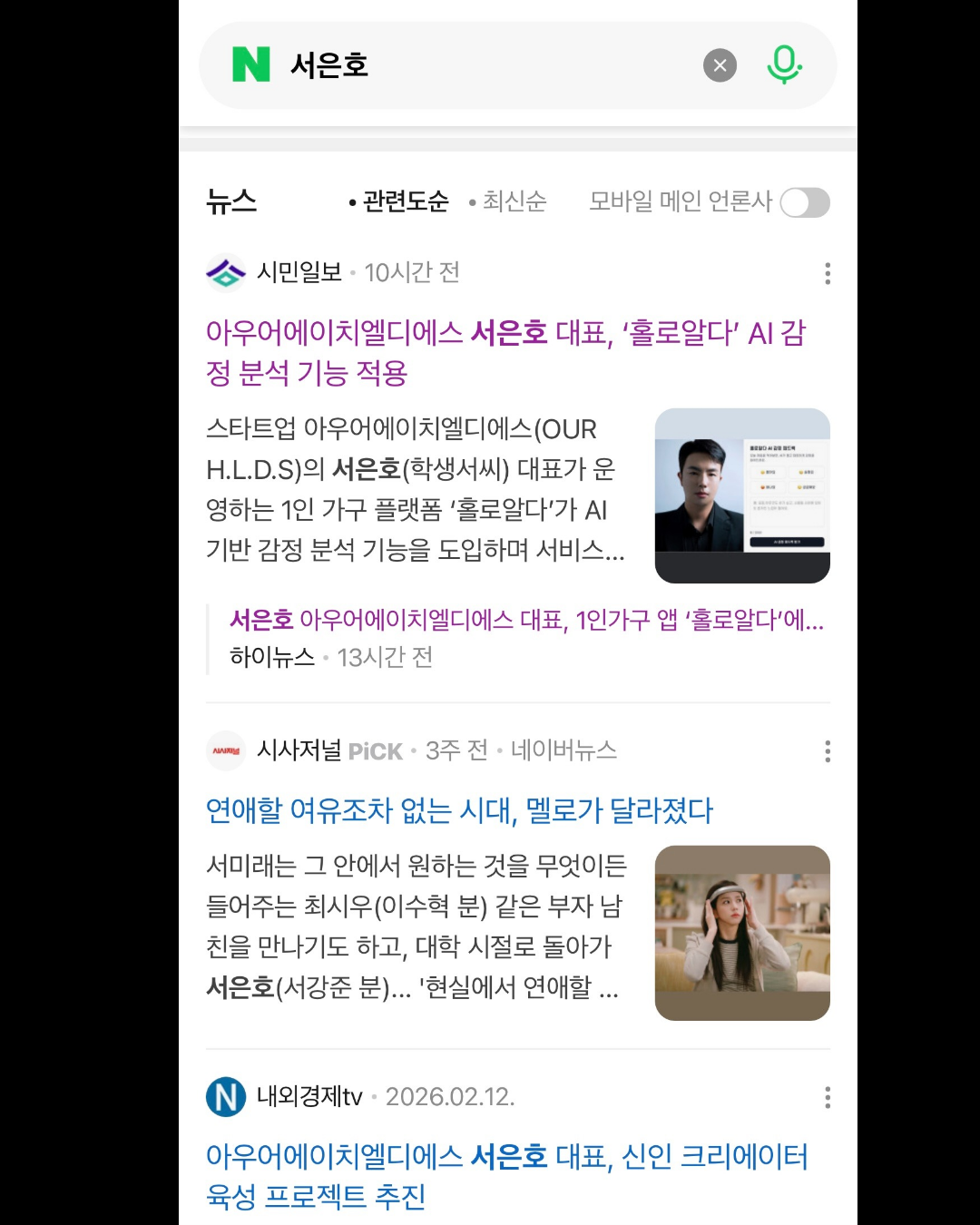Viewport: 980px width, 1225px height.
Task: Open the 연애할 여유조차 없는 시대 article
Action: 459,810
